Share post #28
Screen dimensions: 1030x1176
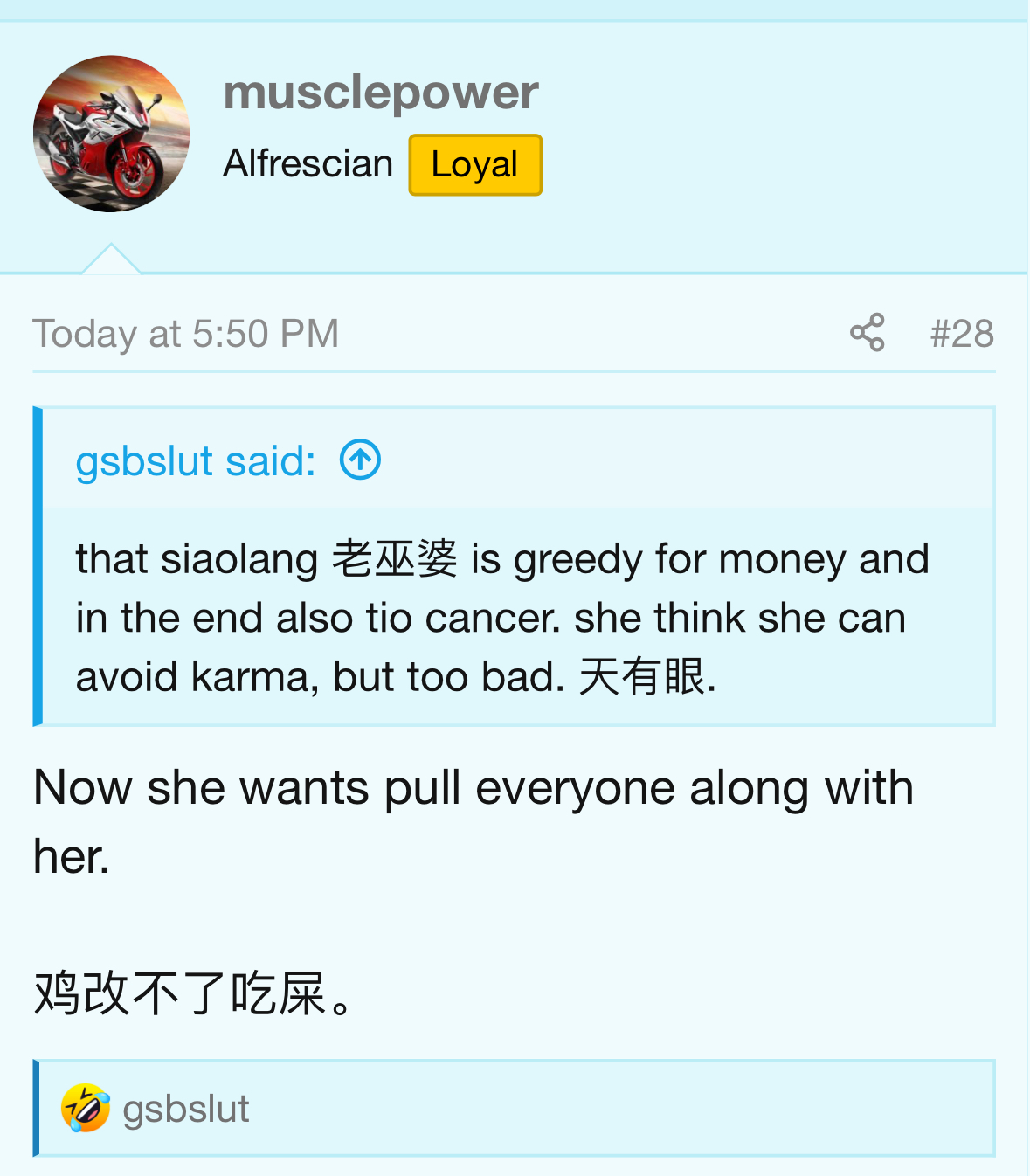867,333
